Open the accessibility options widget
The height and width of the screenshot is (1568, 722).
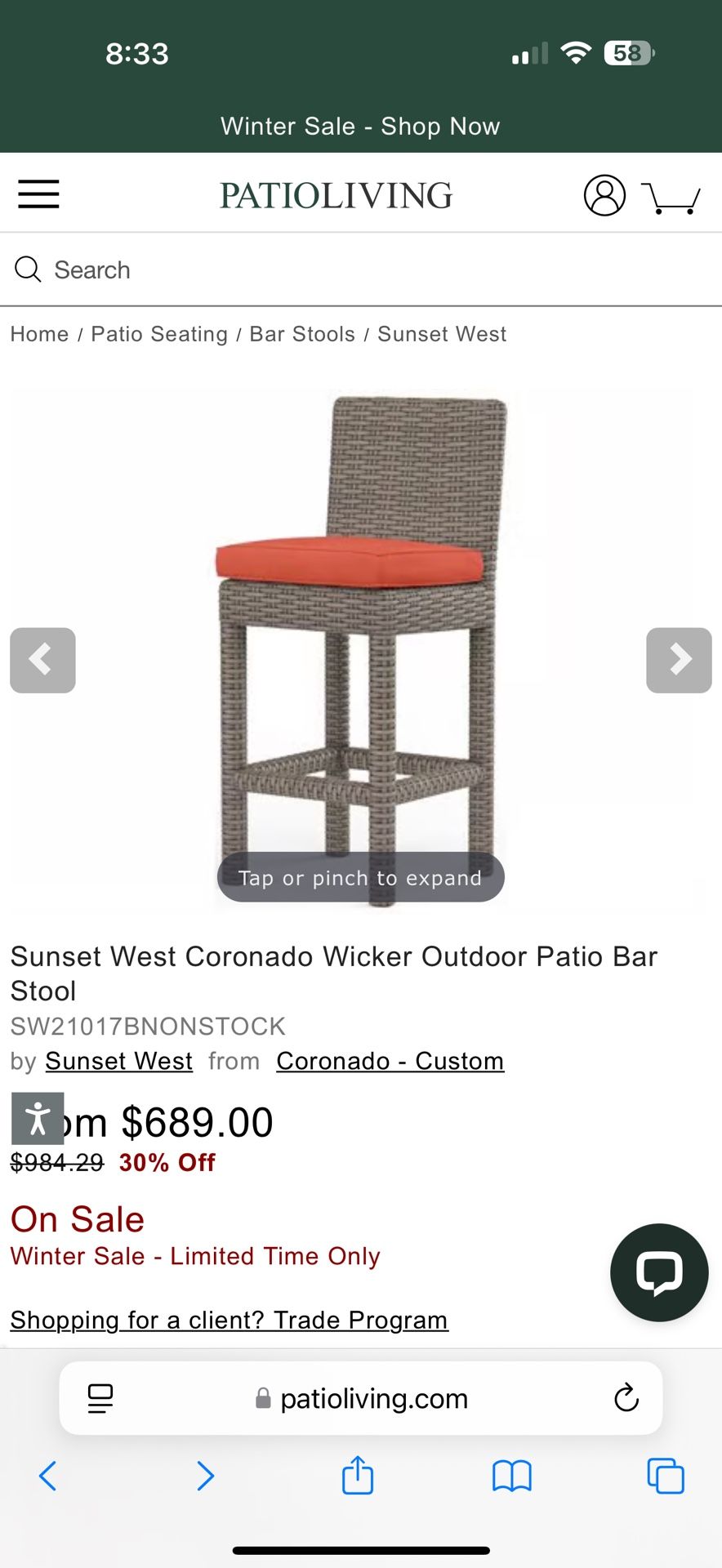(38, 1118)
